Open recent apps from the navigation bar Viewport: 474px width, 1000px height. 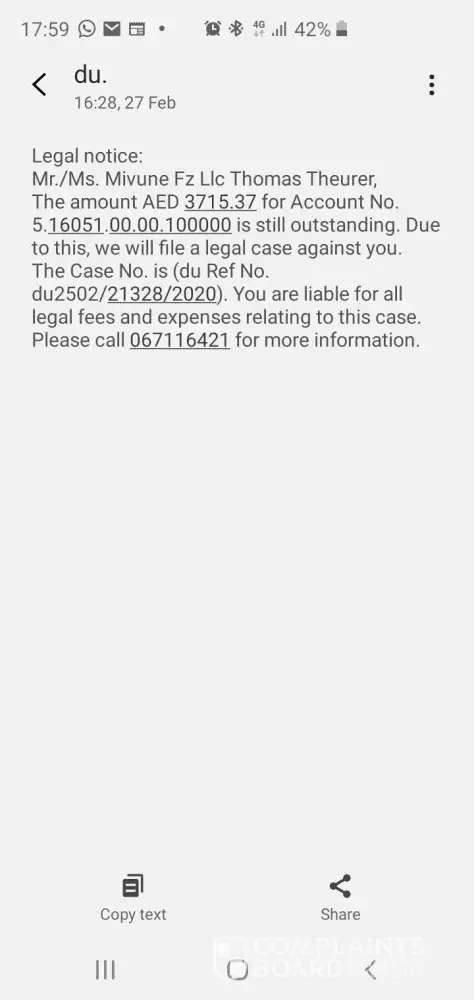pyautogui.click(x=105, y=969)
